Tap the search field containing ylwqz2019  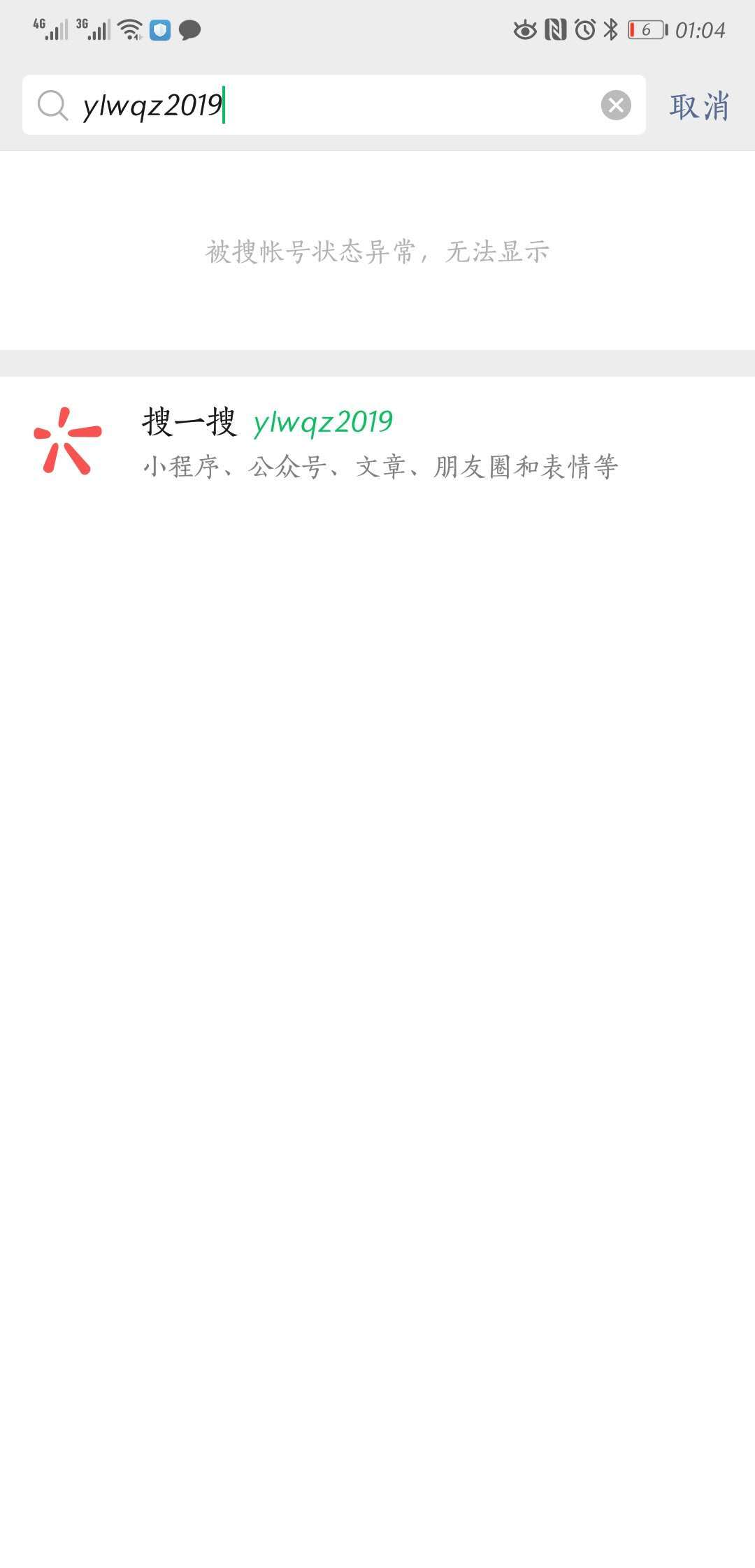click(x=336, y=105)
